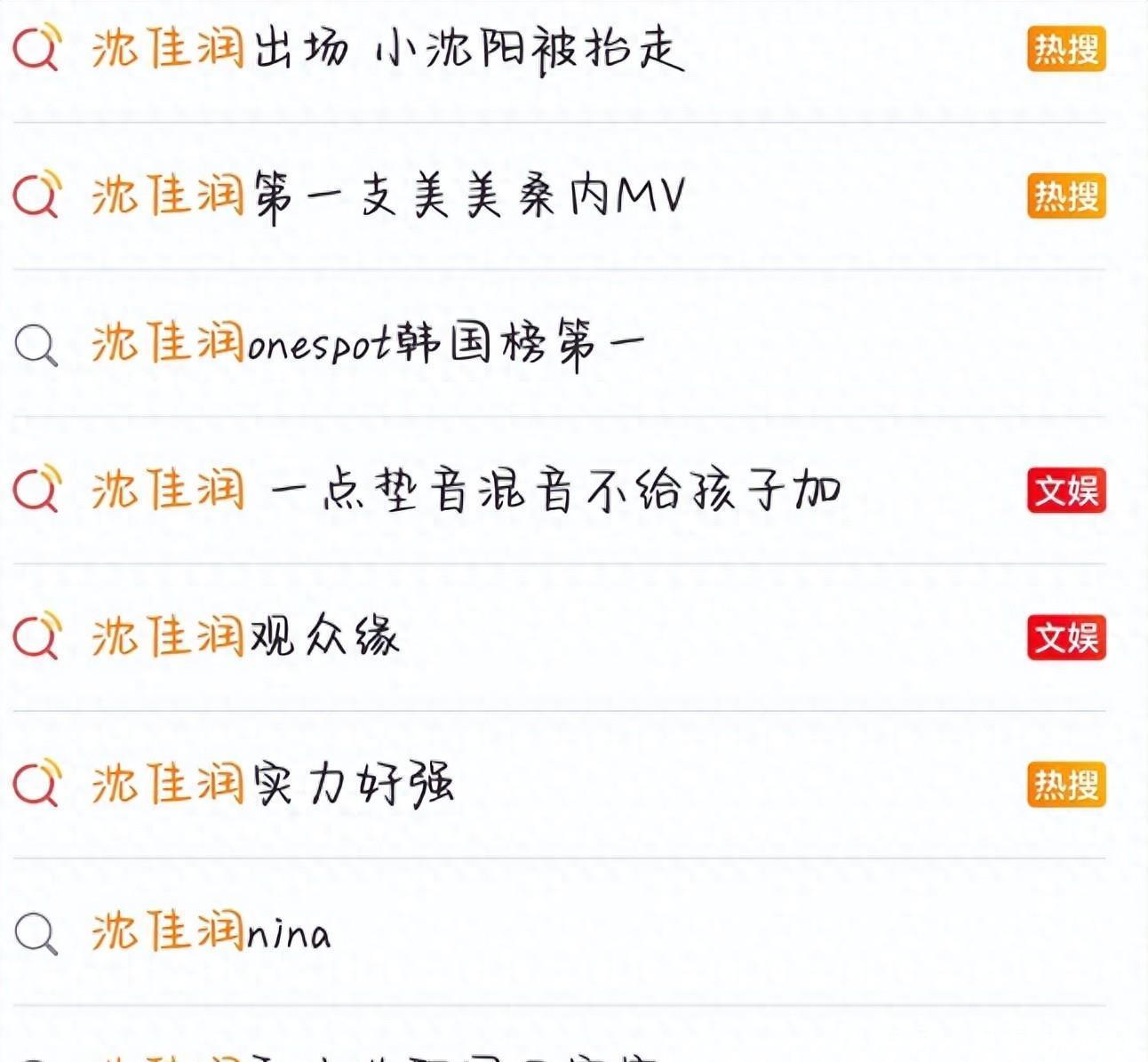Search for 沈佳润实力好强
1148x1062 pixels.
coord(273,785)
